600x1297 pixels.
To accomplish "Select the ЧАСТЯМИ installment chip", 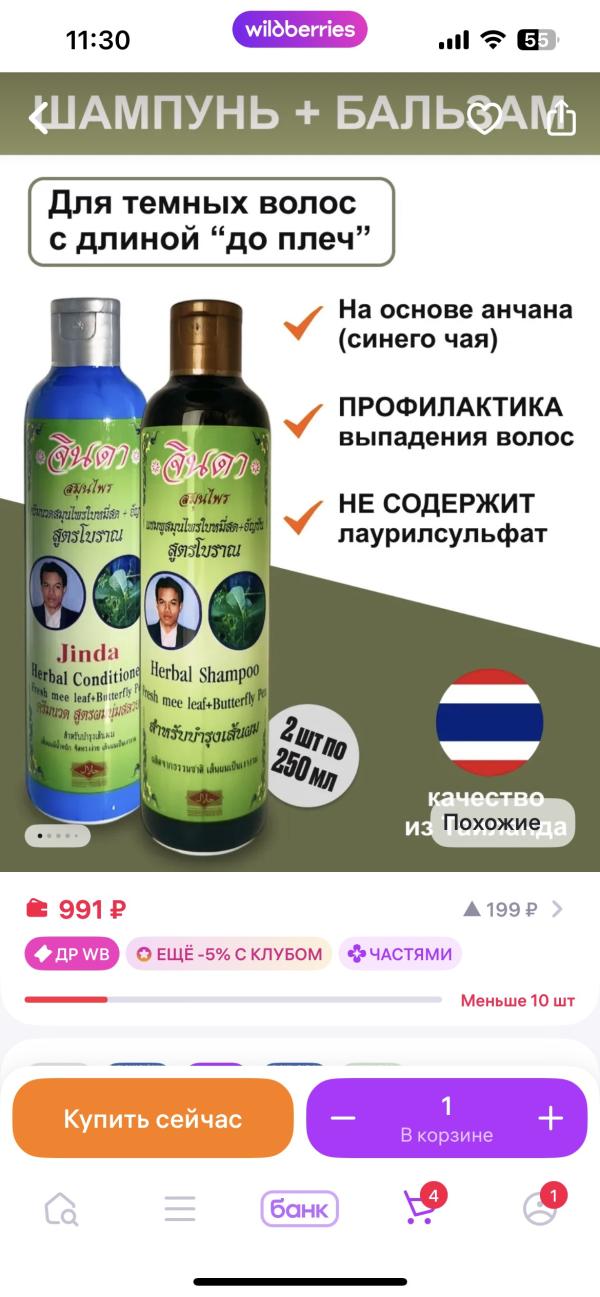I will [400, 954].
